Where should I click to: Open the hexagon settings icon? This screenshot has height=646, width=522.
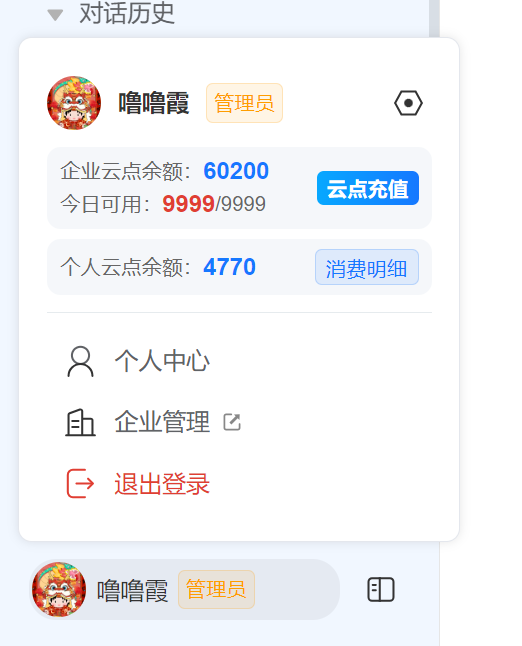[408, 103]
